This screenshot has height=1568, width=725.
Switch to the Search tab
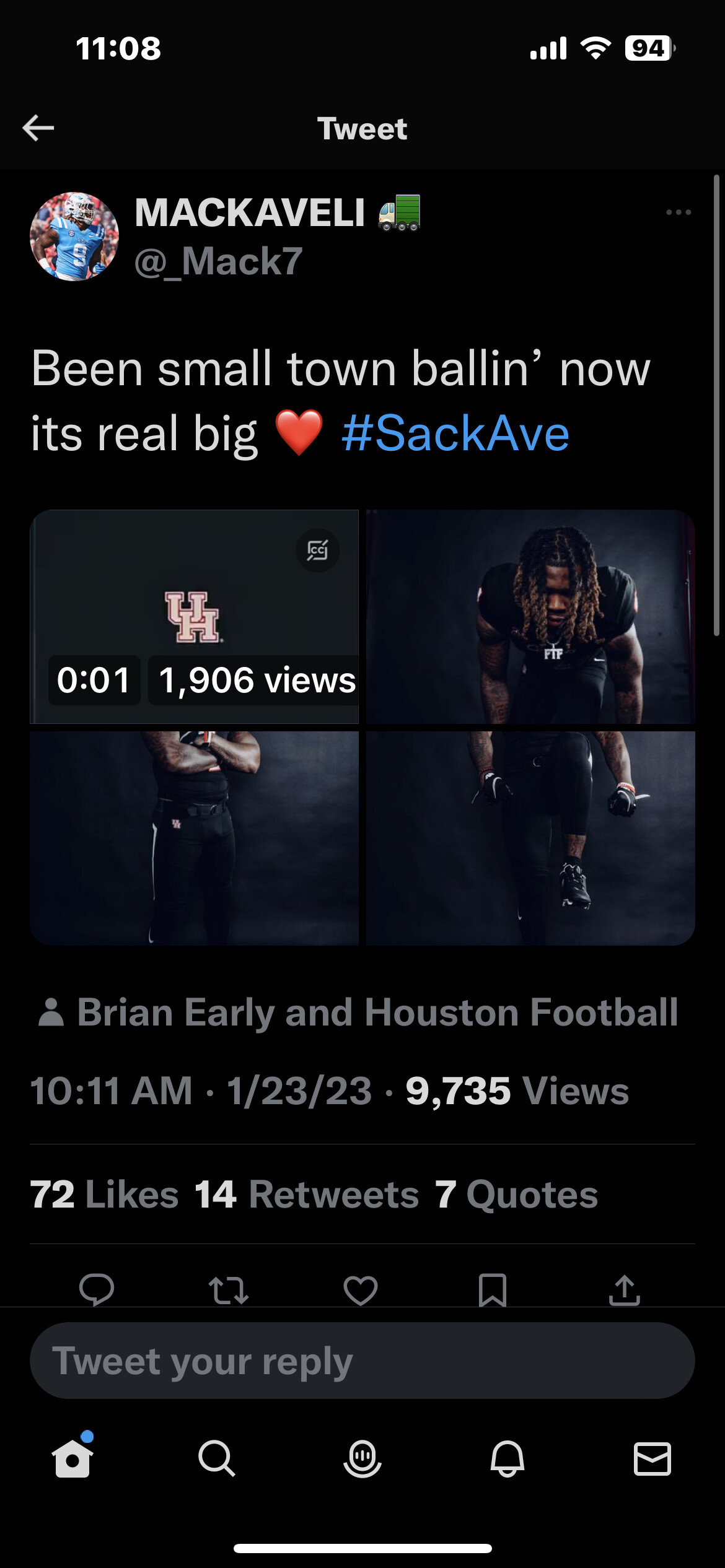217,1458
